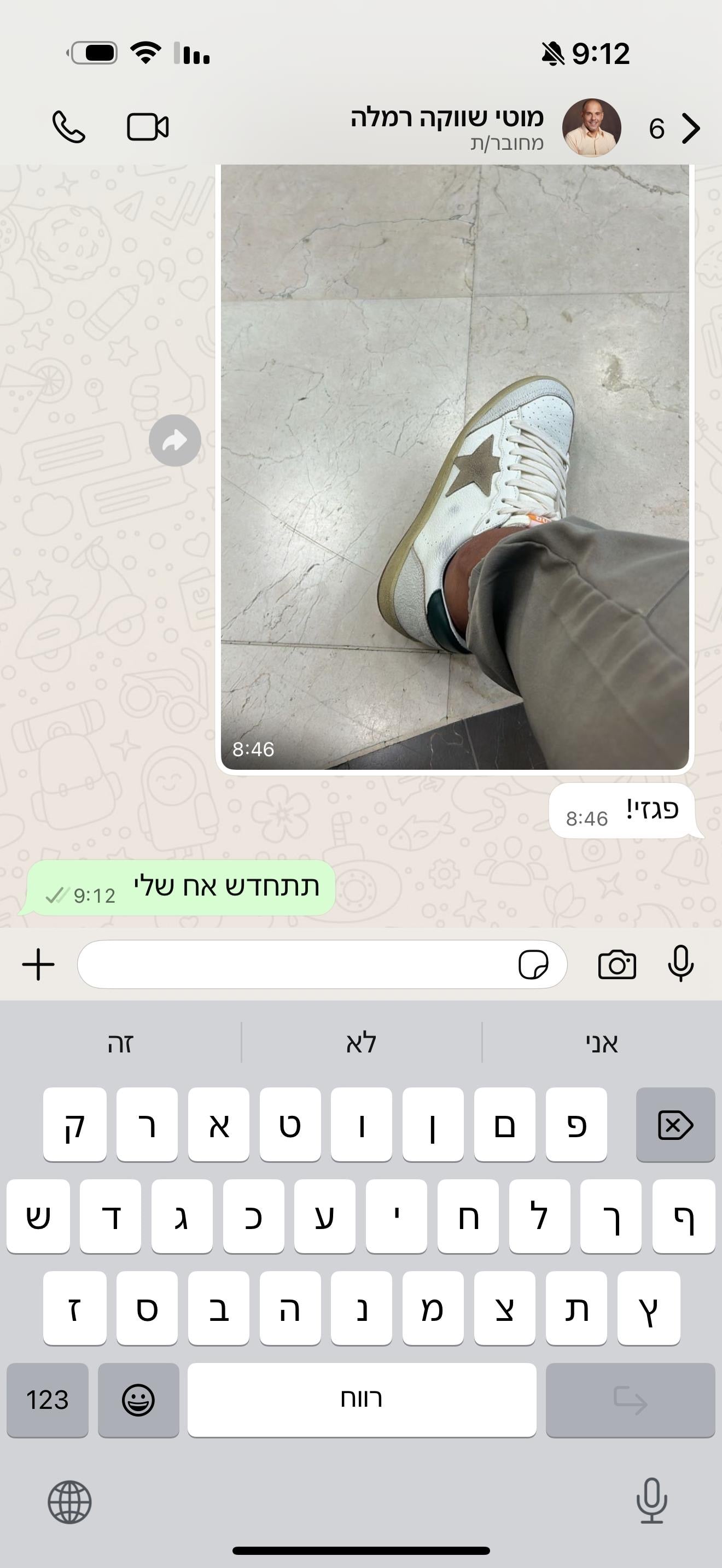
Task: Tap the רווח space key
Action: click(x=361, y=1400)
